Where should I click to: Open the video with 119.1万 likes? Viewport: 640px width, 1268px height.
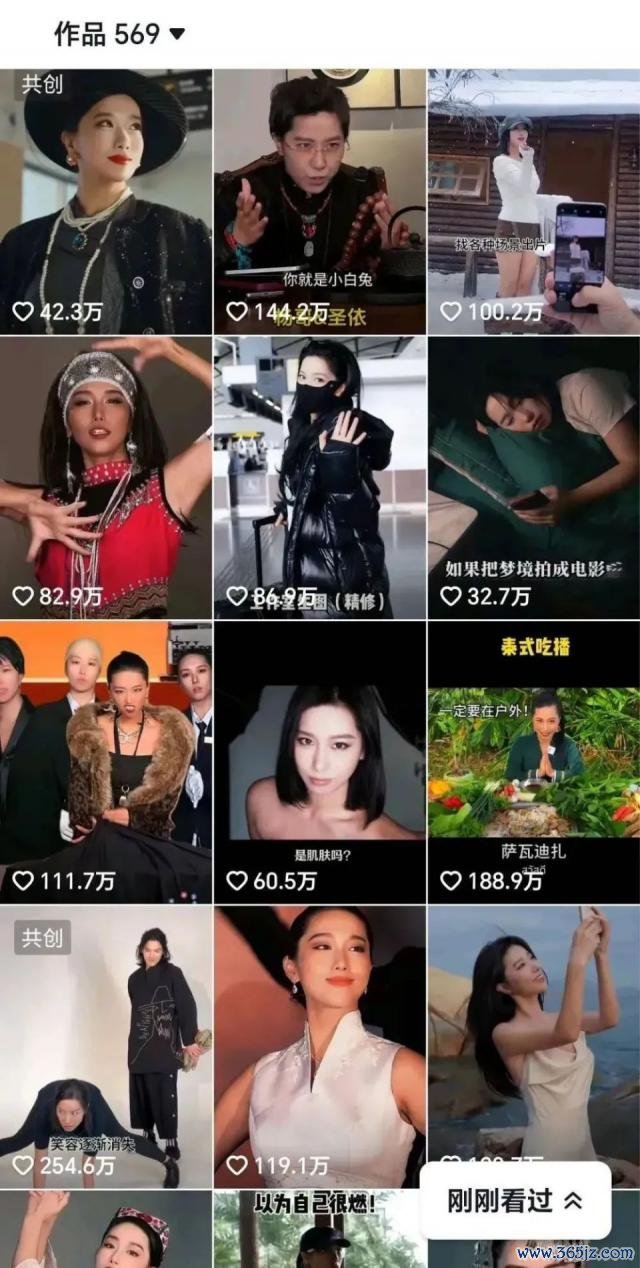[320, 1046]
